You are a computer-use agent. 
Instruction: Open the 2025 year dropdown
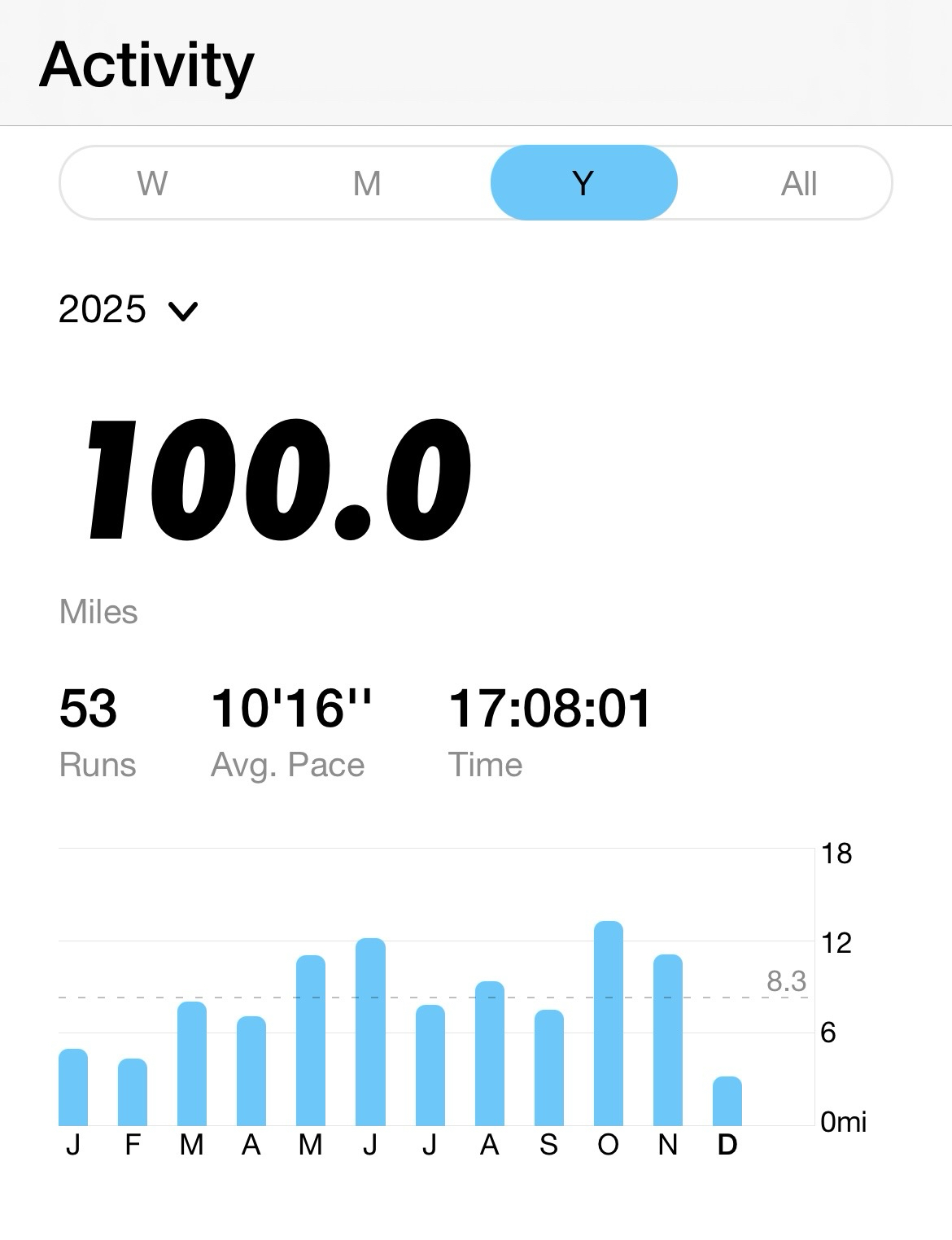(129, 310)
